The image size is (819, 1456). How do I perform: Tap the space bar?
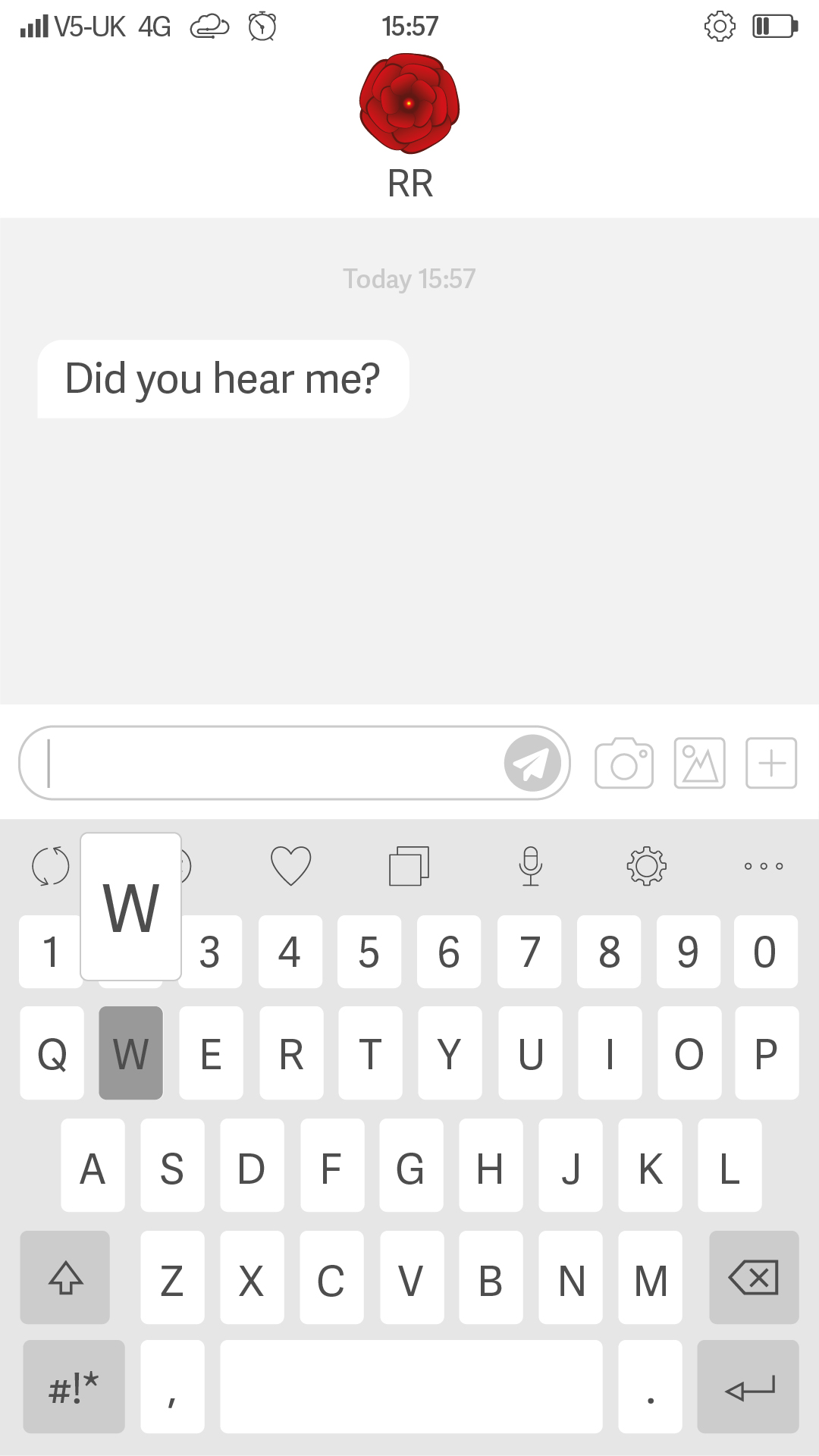click(411, 1387)
